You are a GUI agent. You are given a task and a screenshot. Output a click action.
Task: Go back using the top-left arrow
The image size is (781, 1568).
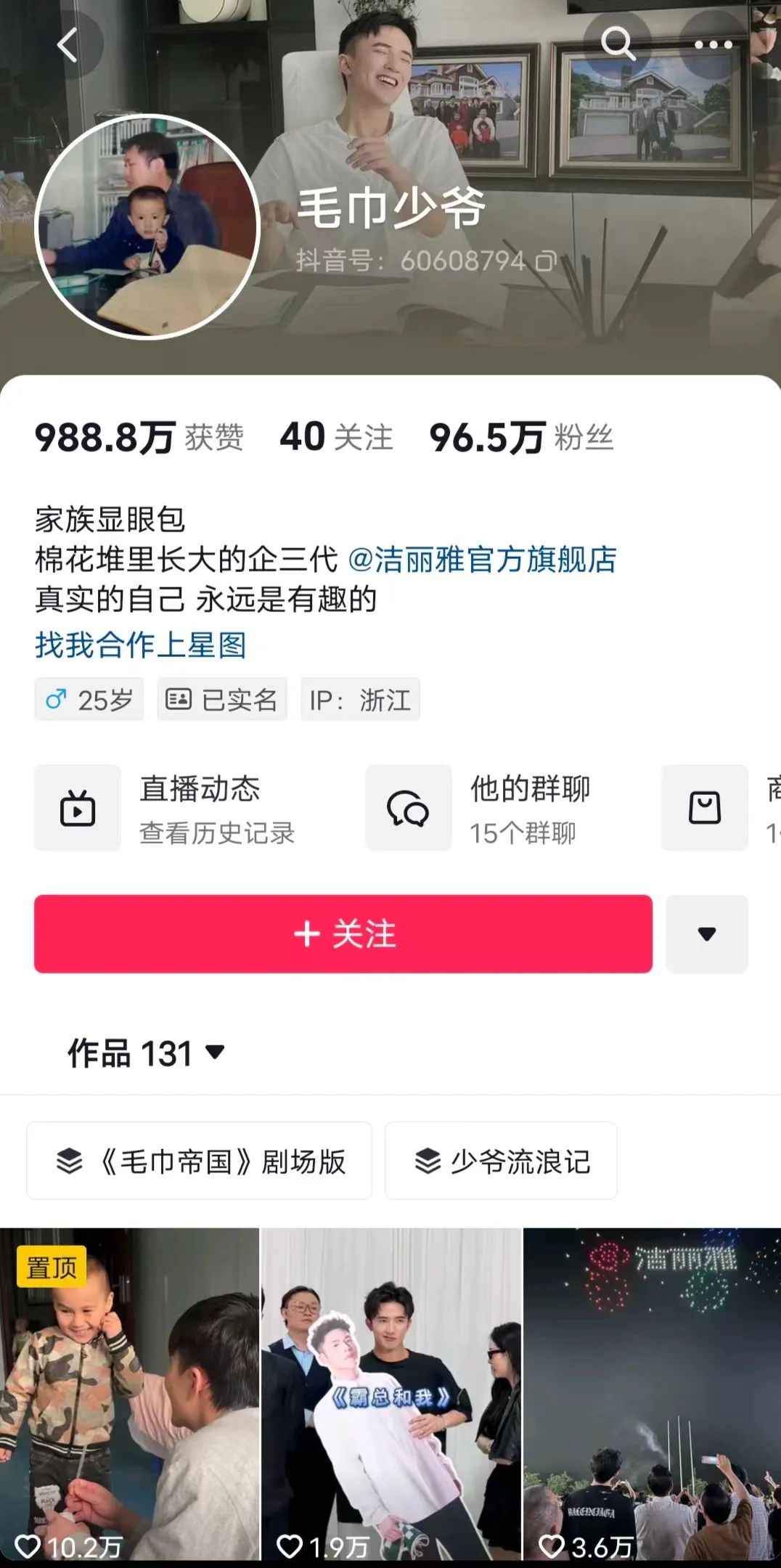pyautogui.click(x=68, y=45)
